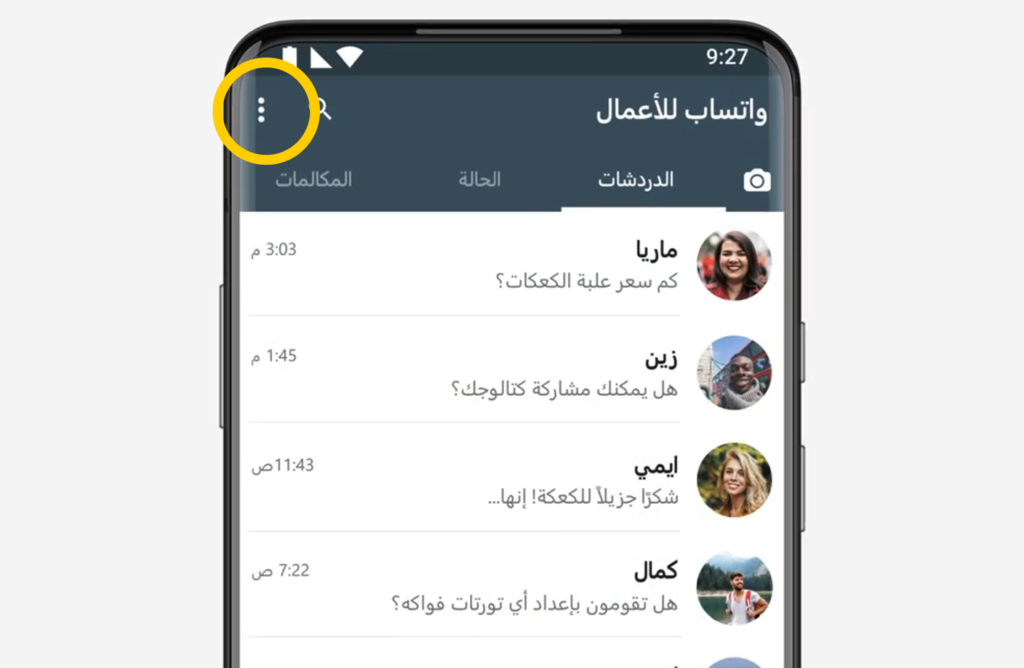Tap the search magnifier icon
1024x668 pixels.
click(322, 109)
